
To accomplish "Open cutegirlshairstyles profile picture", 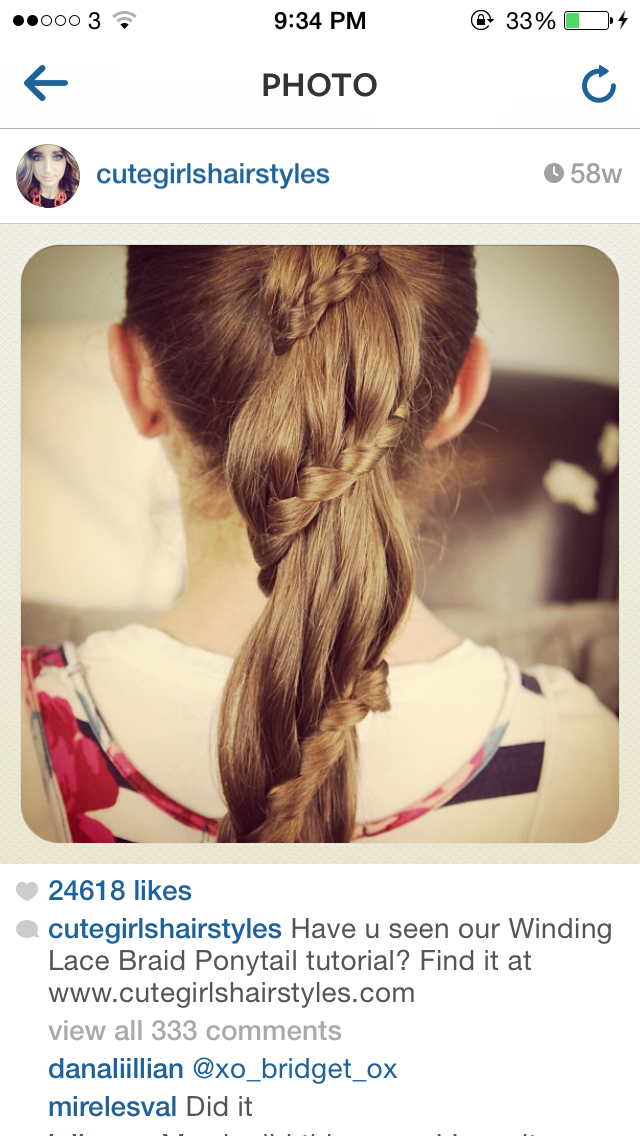I will pos(48,175).
